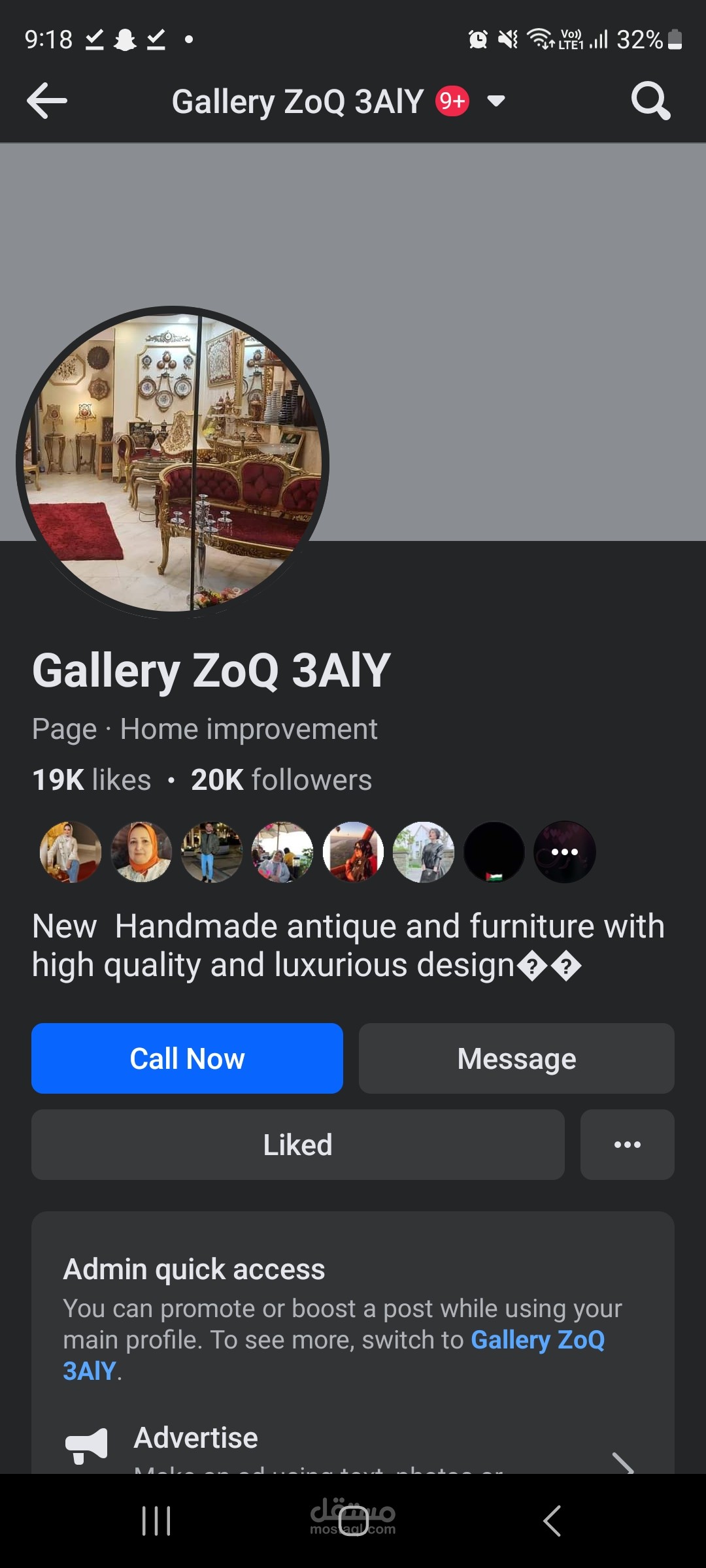
Task: Expand the page title dropdown arrow
Action: (x=496, y=101)
